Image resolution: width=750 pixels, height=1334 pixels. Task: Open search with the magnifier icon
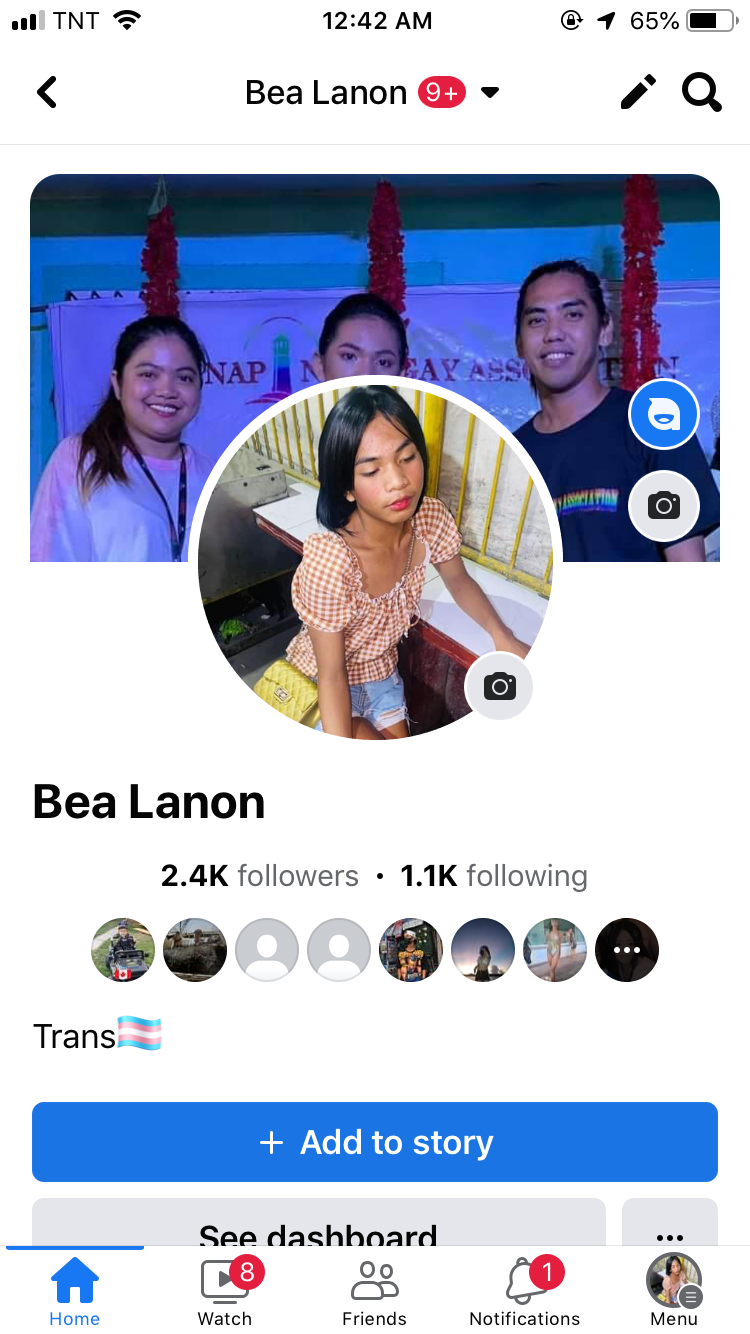pyautogui.click(x=702, y=93)
